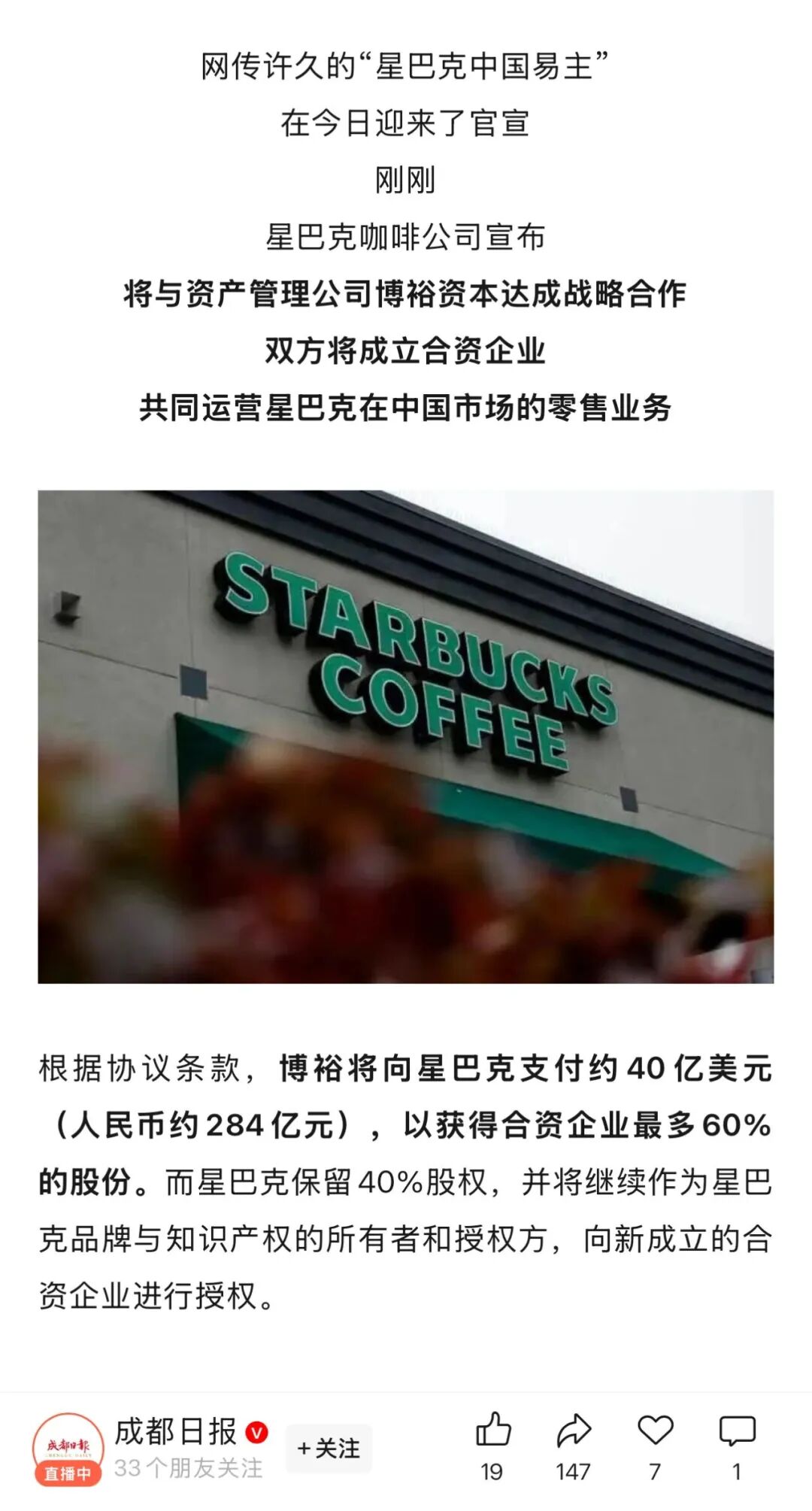Open the comments section
The height and width of the screenshot is (1511, 812).
737,1431
